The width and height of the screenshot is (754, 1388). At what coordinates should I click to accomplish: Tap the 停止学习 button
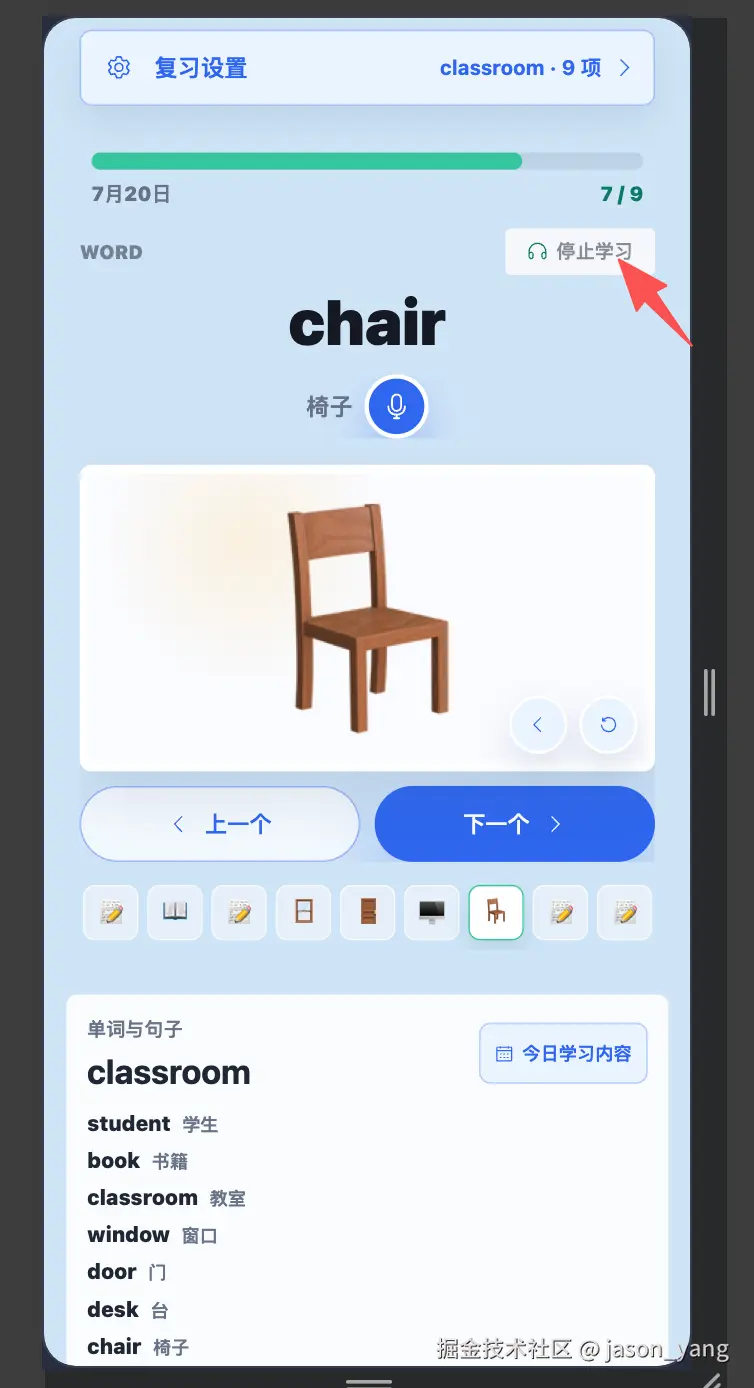pos(580,251)
